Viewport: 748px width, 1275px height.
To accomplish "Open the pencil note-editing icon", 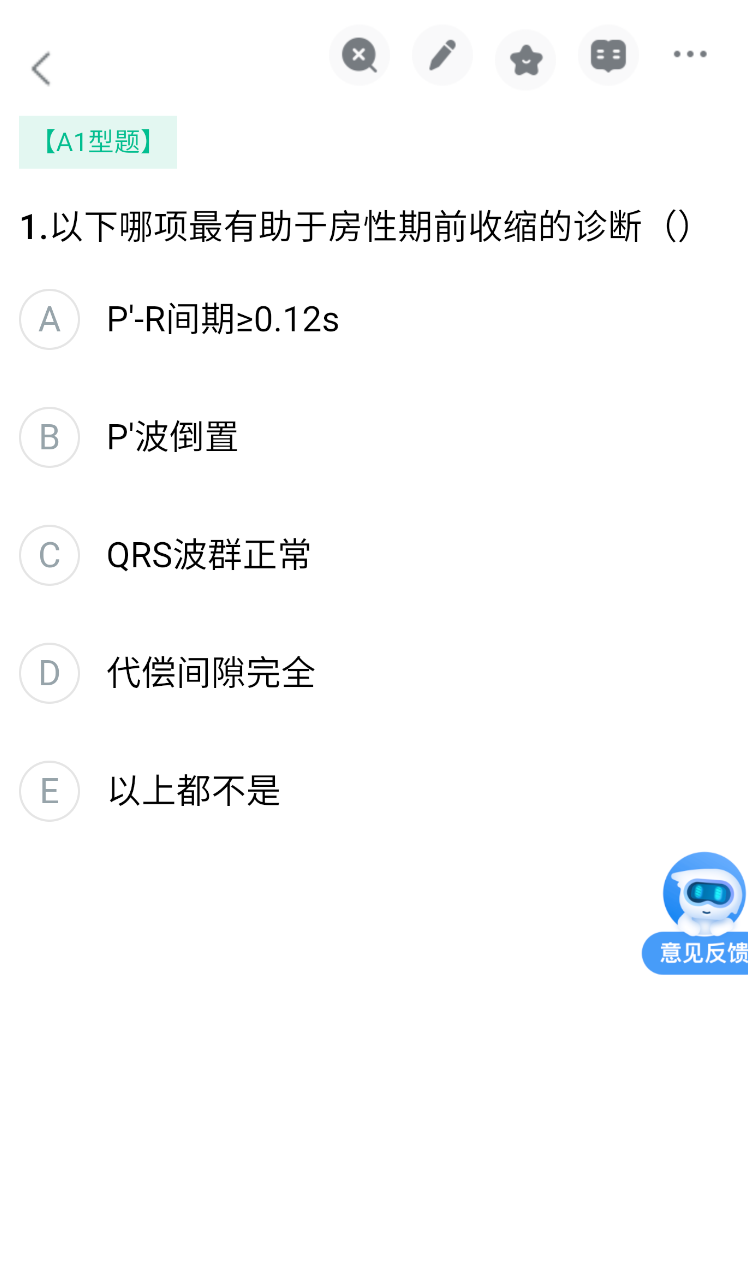I will click(442, 55).
